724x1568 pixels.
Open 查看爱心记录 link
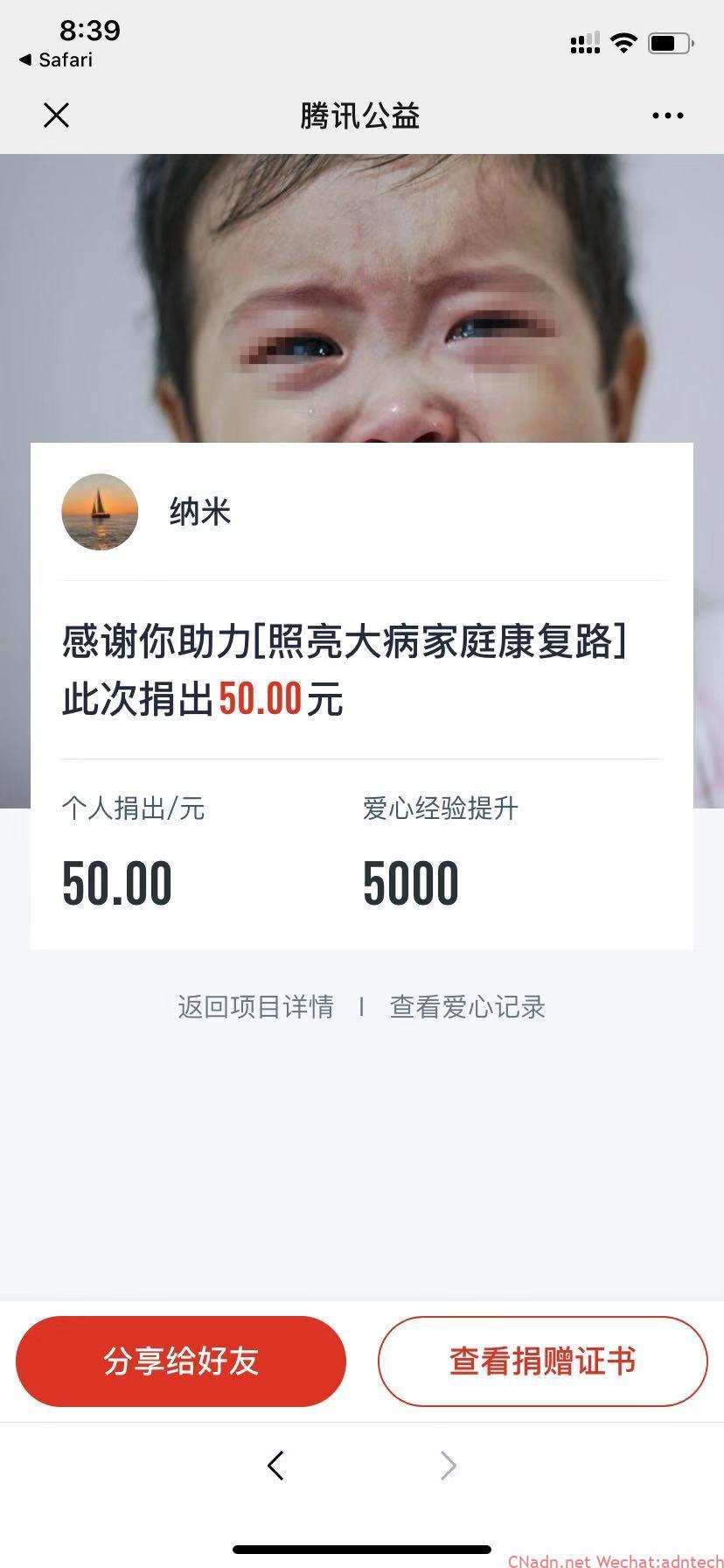click(x=467, y=1006)
